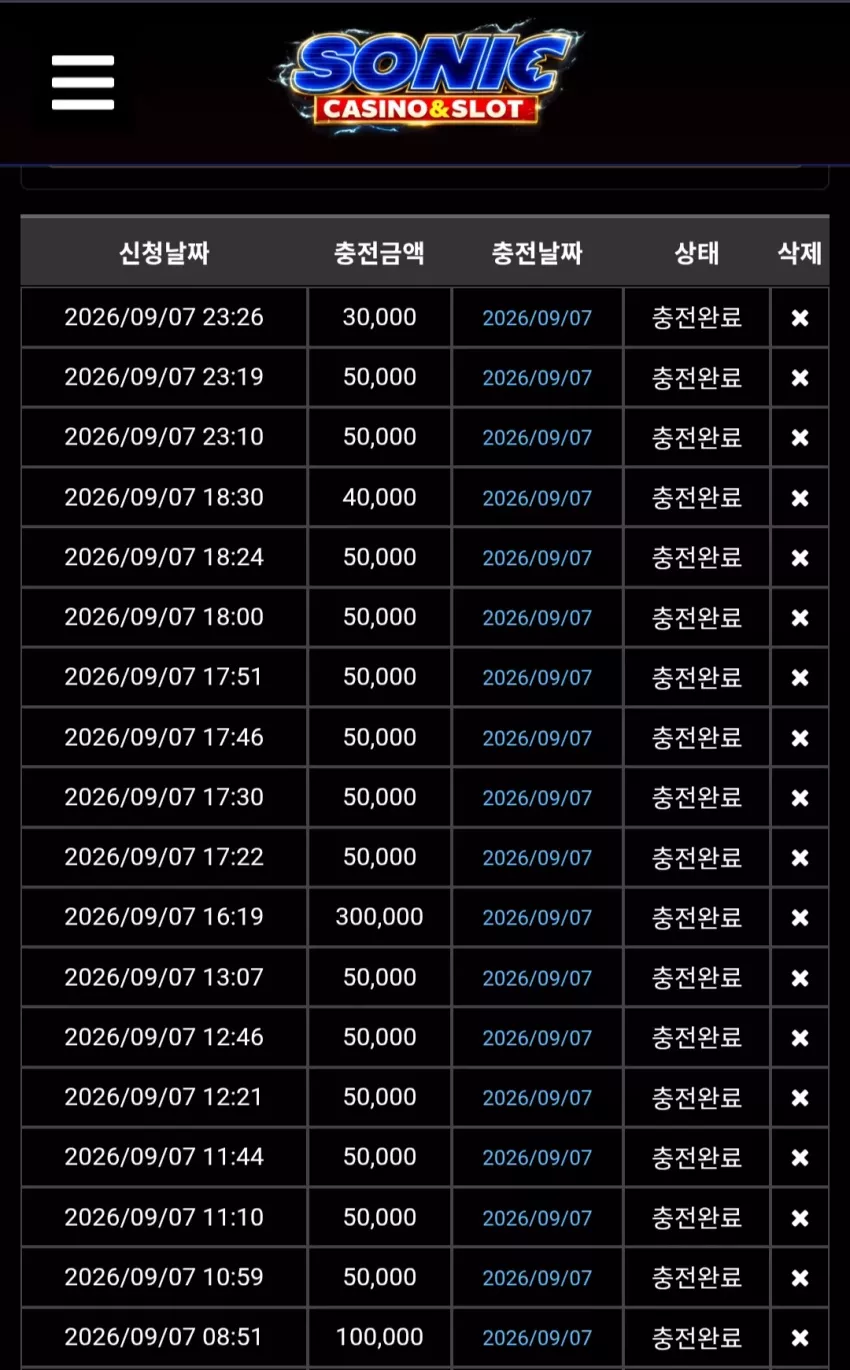
Task: Remove the 17:30 charge entry
Action: coord(800,798)
